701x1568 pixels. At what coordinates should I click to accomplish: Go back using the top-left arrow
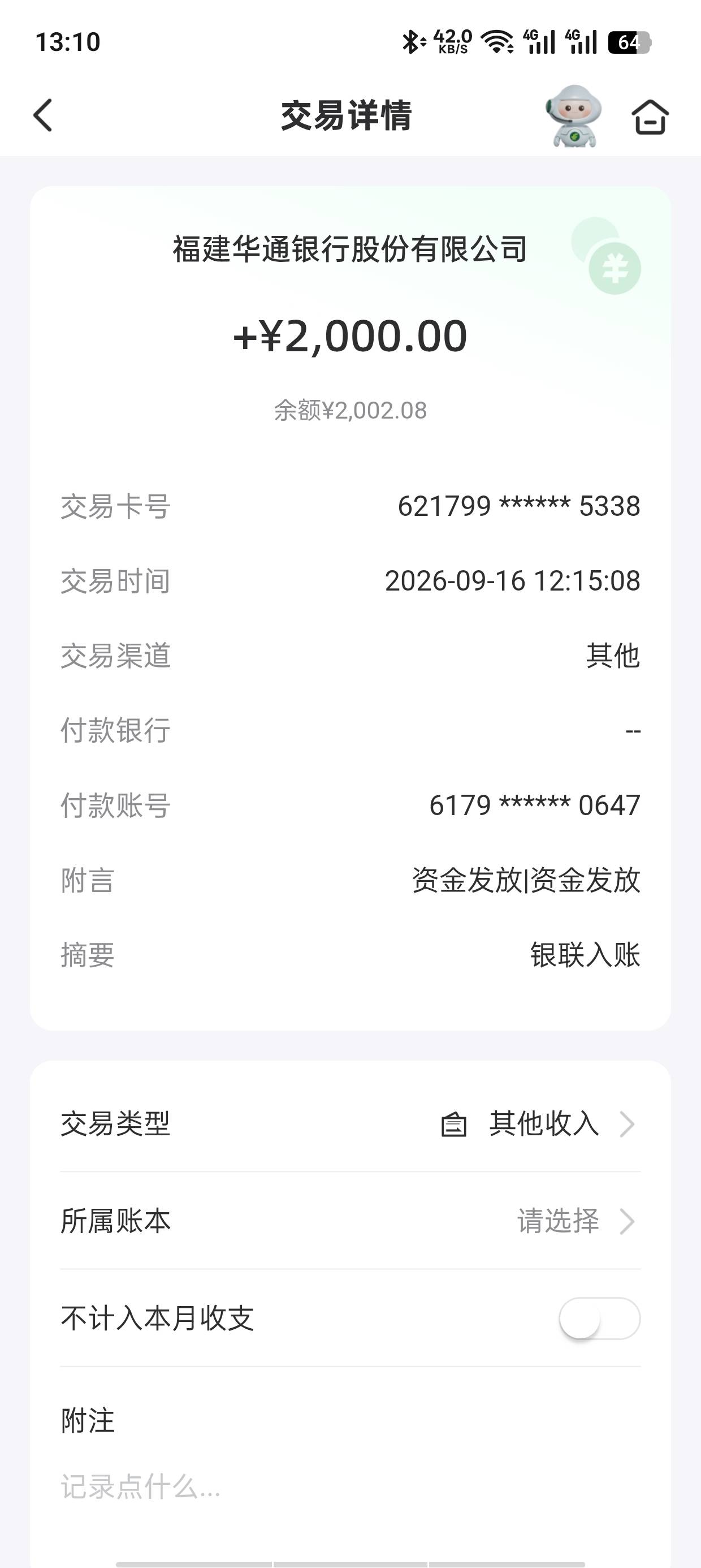pyautogui.click(x=42, y=115)
